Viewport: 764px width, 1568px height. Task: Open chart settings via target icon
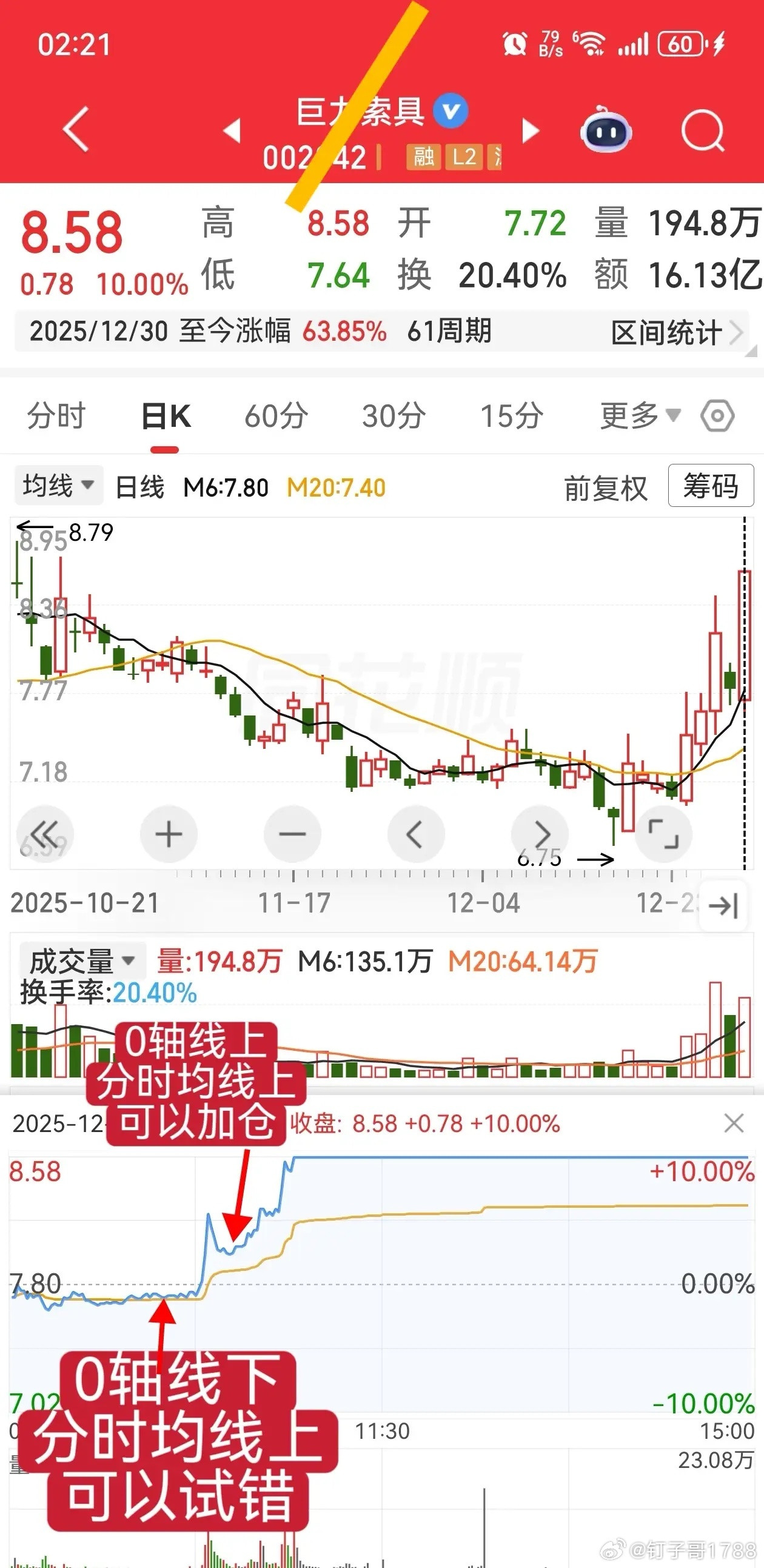tap(719, 415)
